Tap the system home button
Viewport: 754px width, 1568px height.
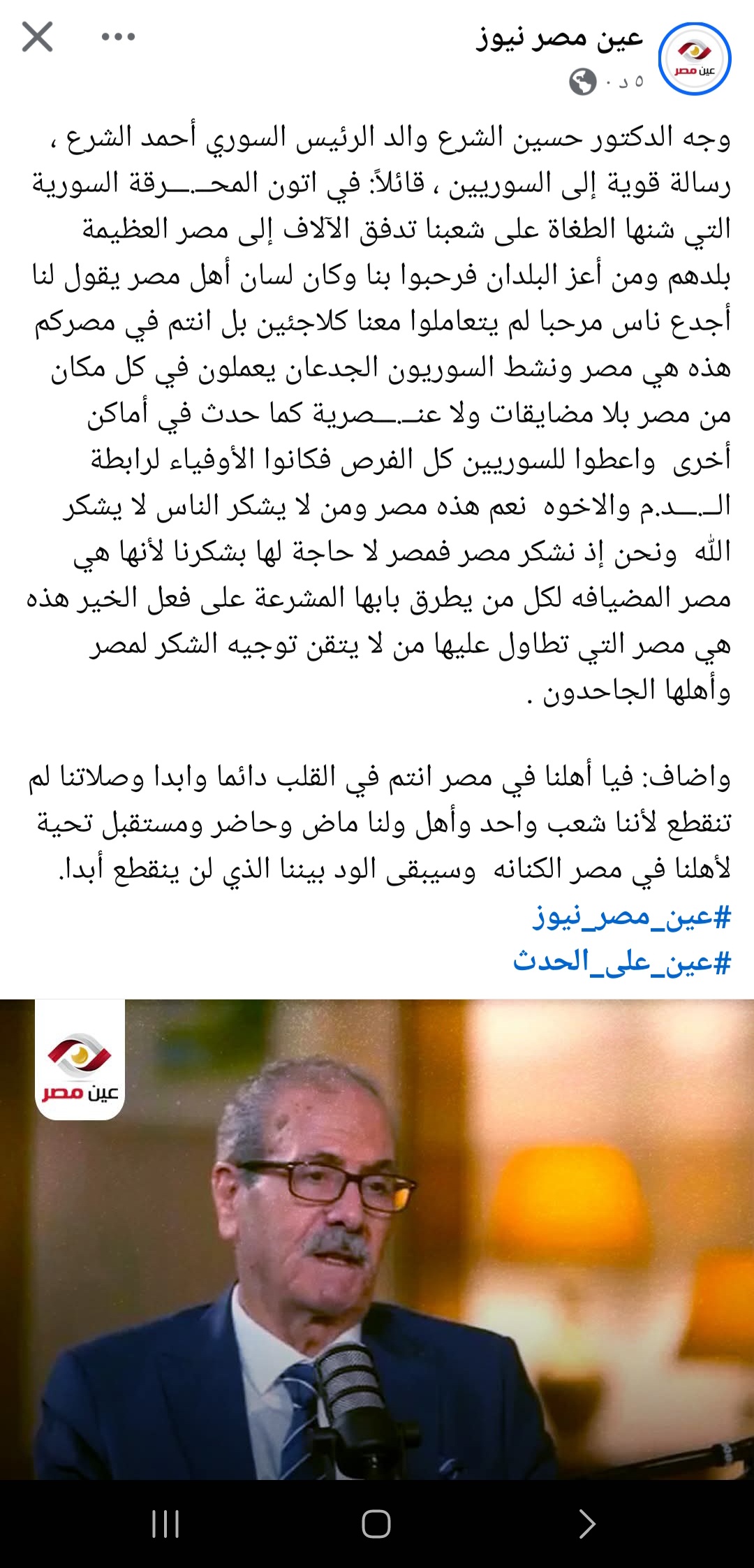pyautogui.click(x=376, y=1524)
